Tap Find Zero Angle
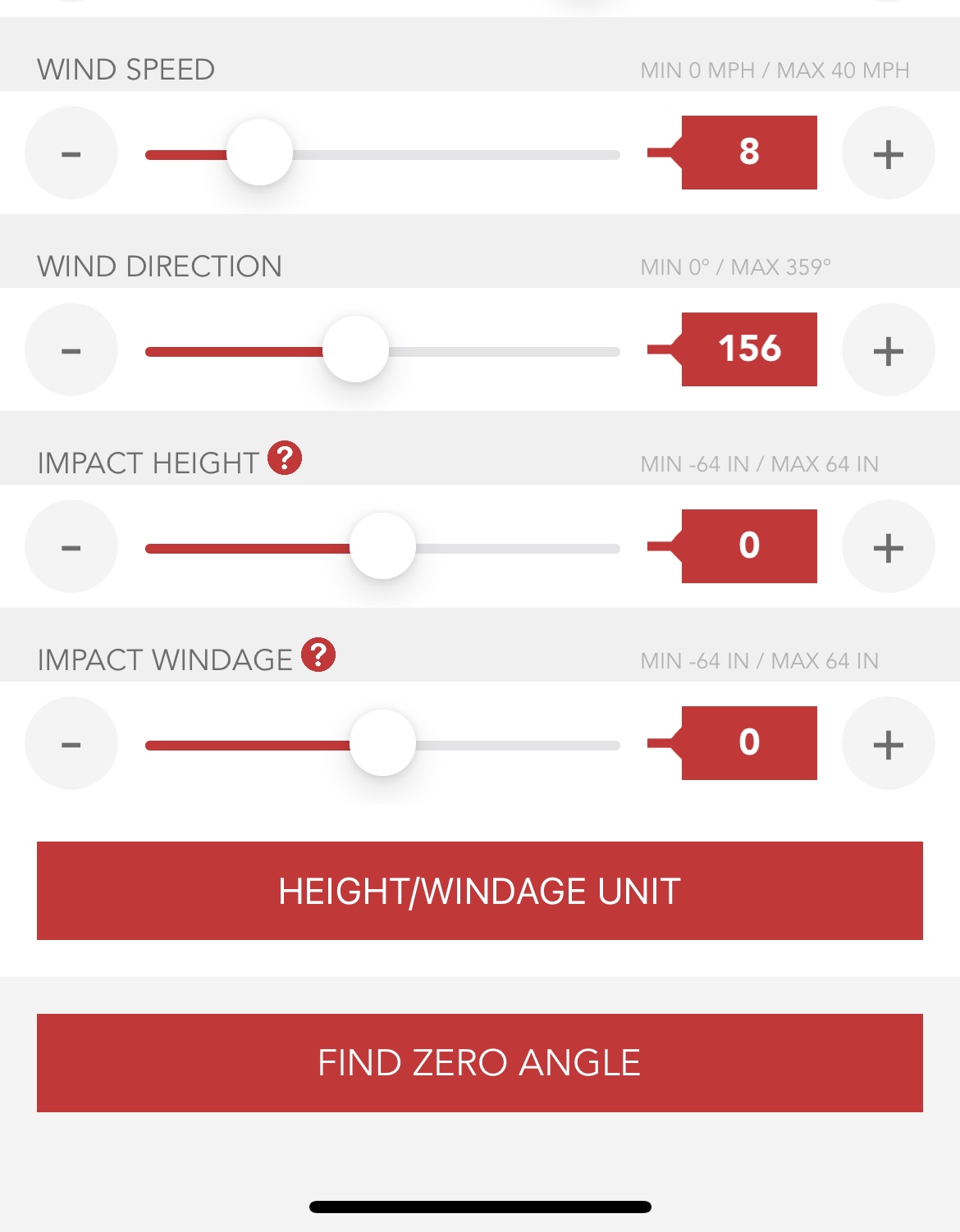Viewport: 960px width, 1232px height. pyautogui.click(x=480, y=1063)
